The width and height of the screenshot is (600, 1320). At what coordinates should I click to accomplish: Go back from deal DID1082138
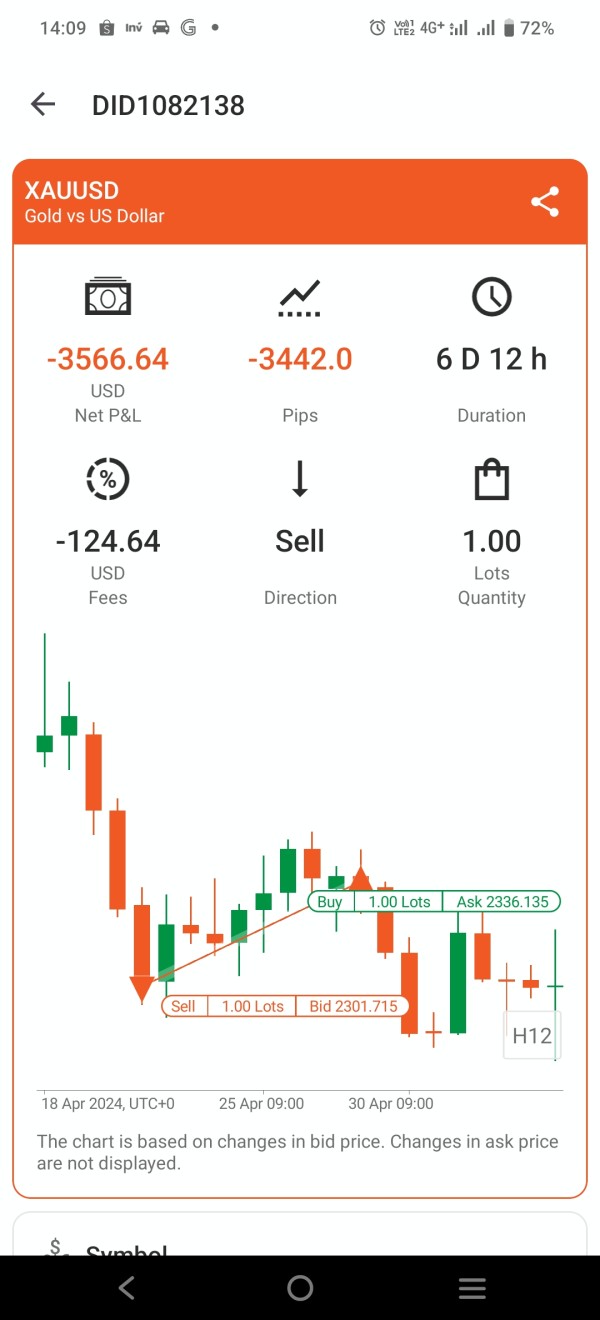coord(43,104)
